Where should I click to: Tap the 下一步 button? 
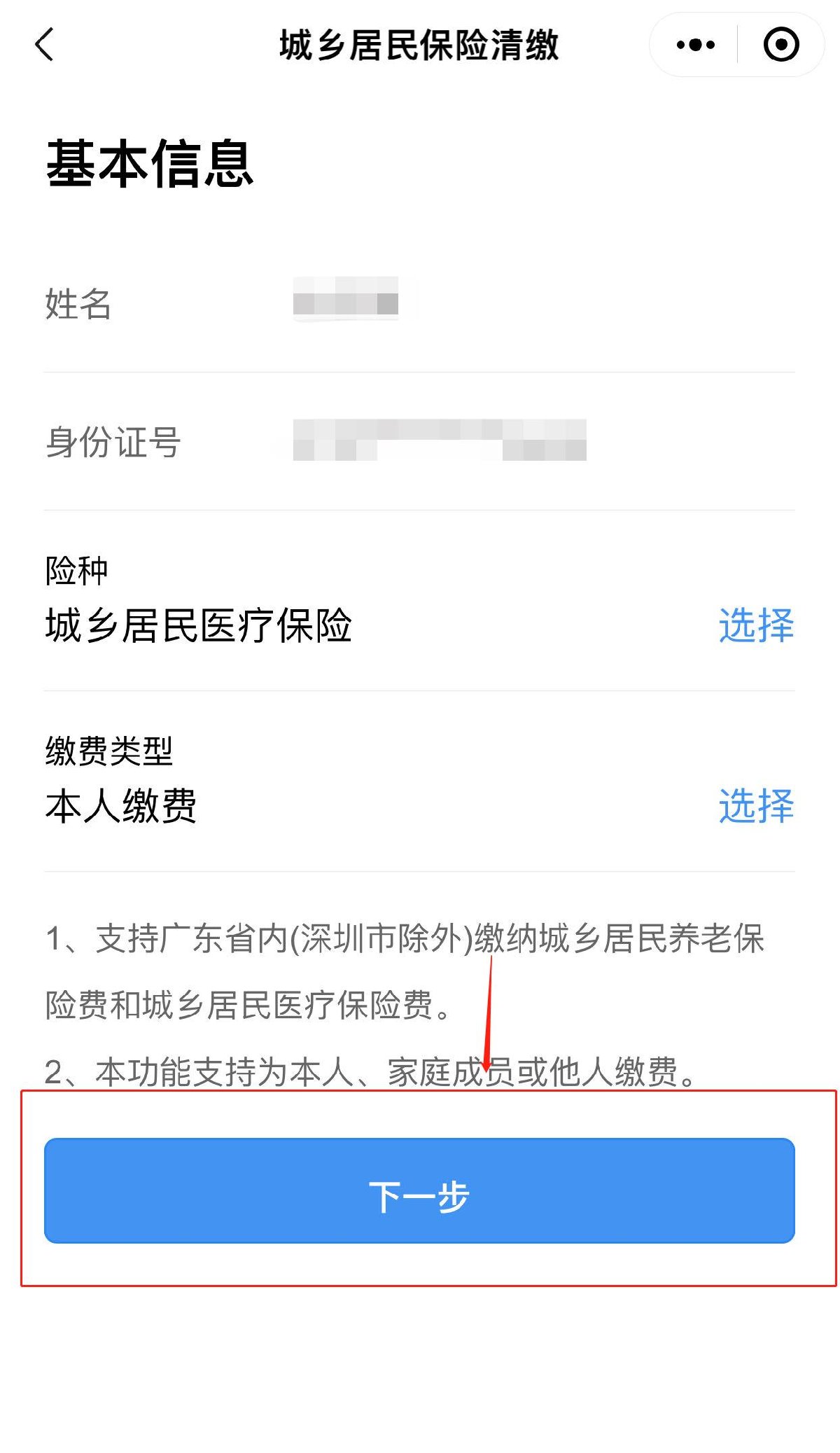419,1190
